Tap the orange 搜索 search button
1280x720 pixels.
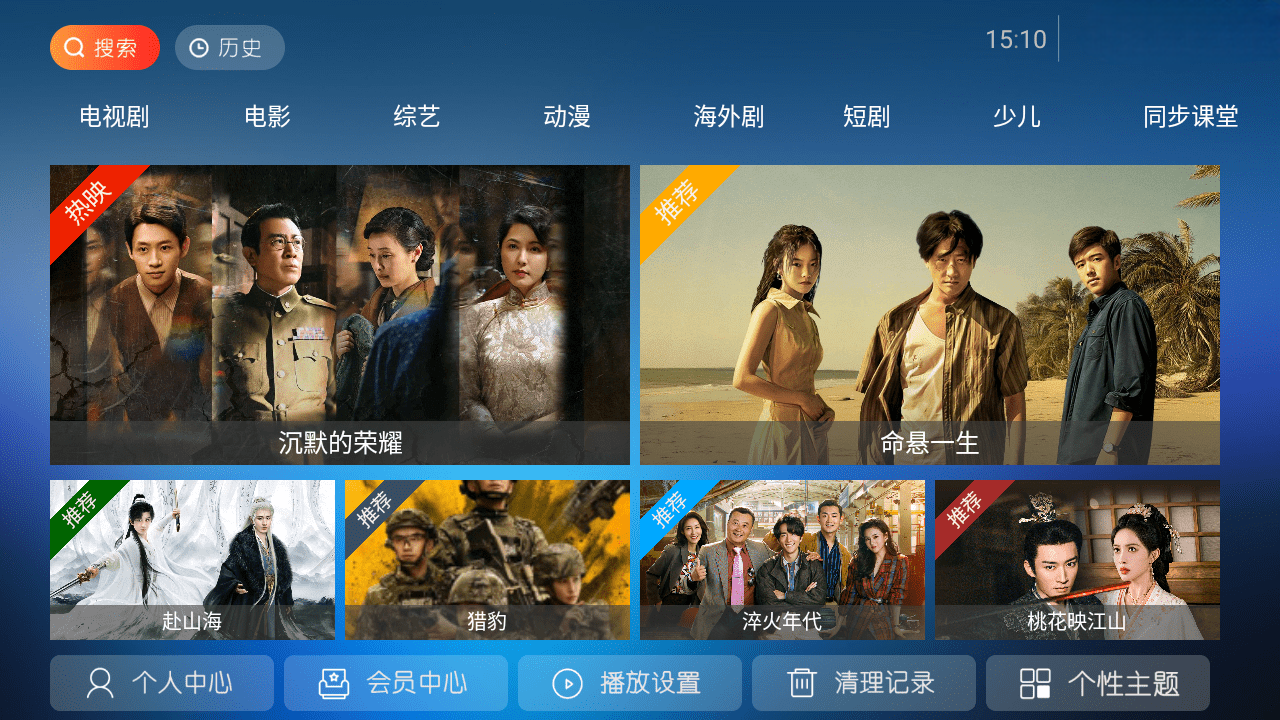(105, 48)
